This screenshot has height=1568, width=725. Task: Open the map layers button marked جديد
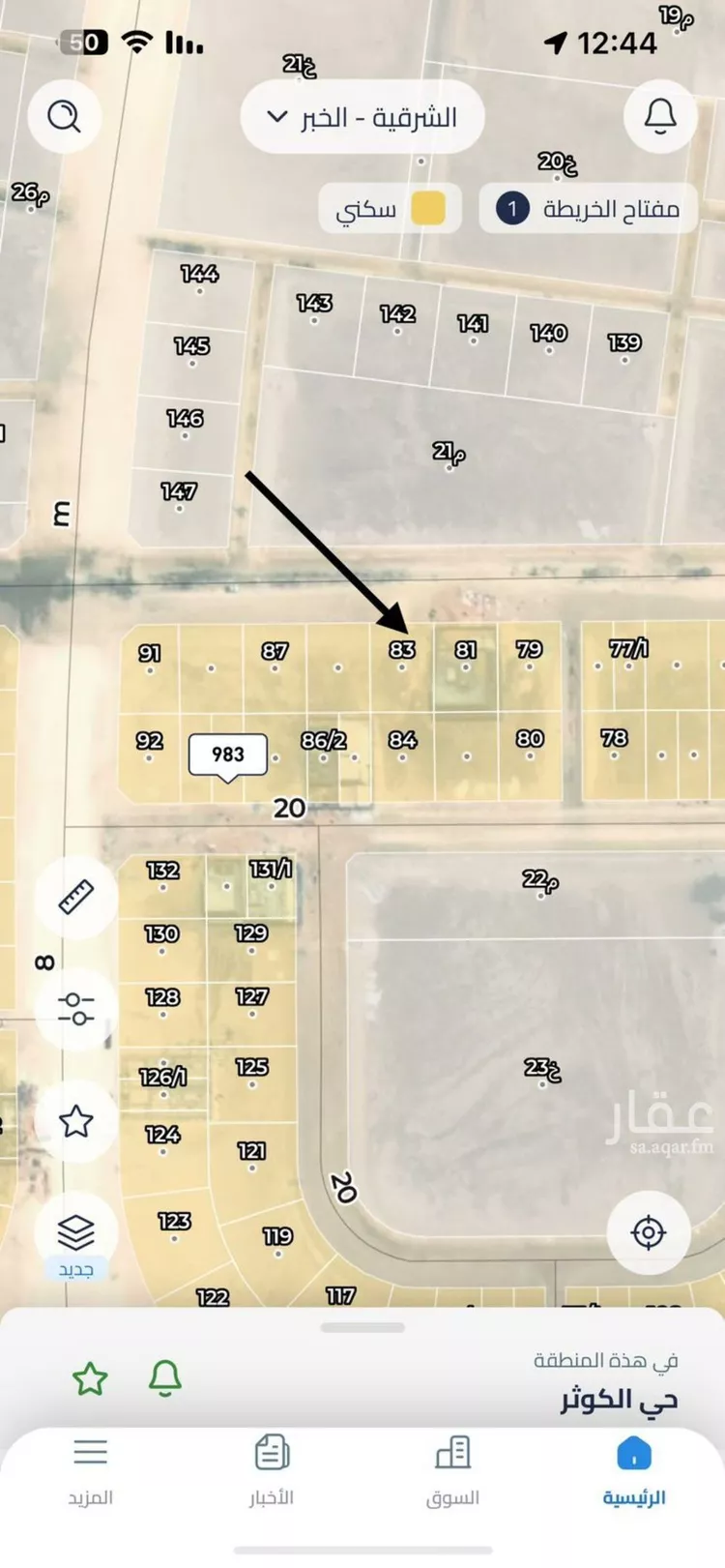pos(76,1233)
